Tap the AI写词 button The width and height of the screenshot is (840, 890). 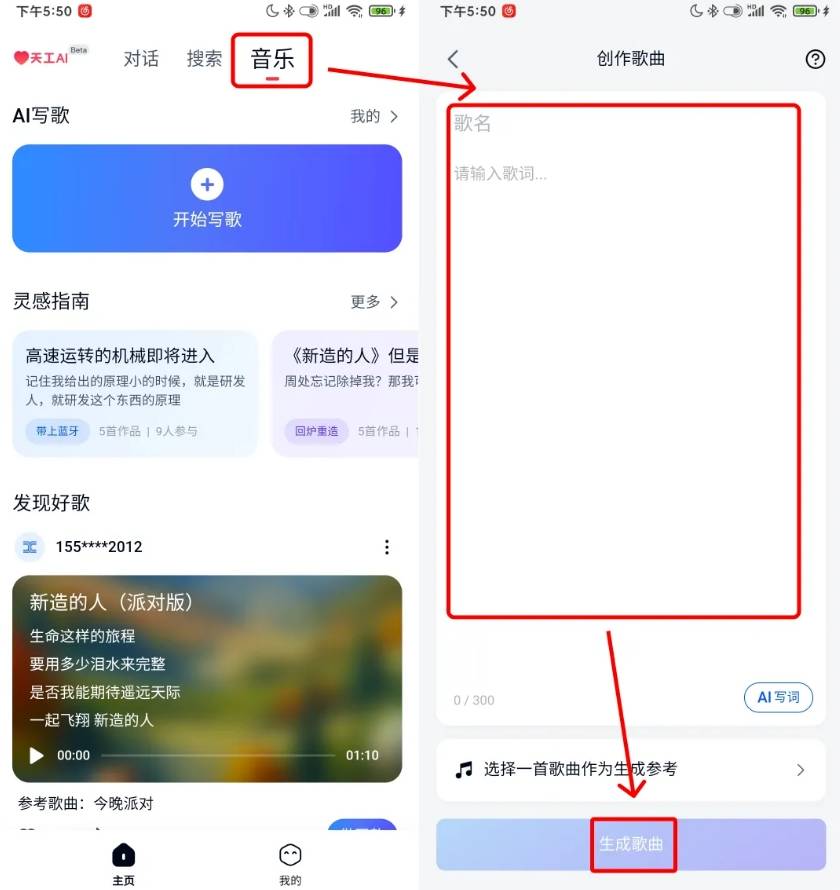778,697
